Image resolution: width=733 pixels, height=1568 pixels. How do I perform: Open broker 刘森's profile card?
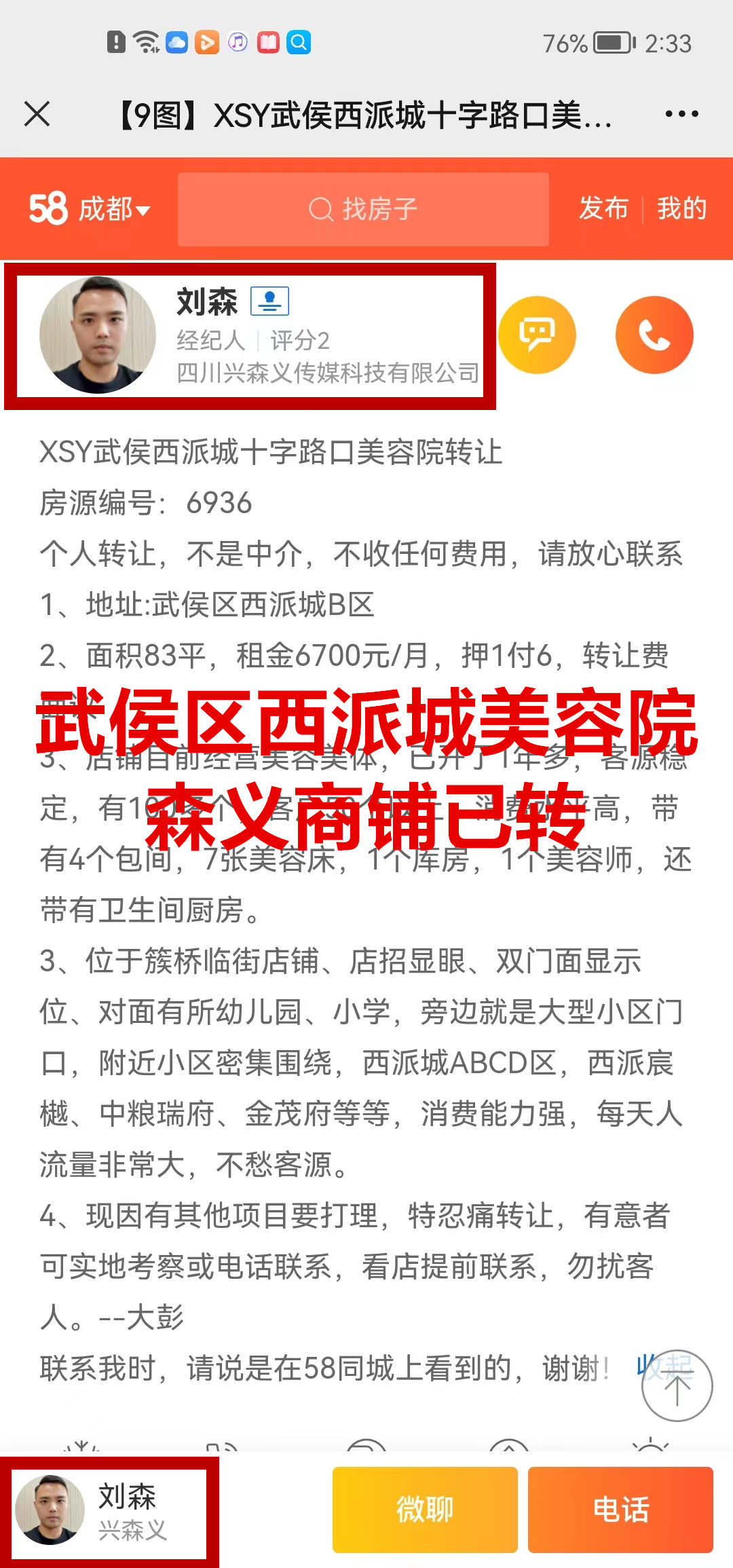250,336
